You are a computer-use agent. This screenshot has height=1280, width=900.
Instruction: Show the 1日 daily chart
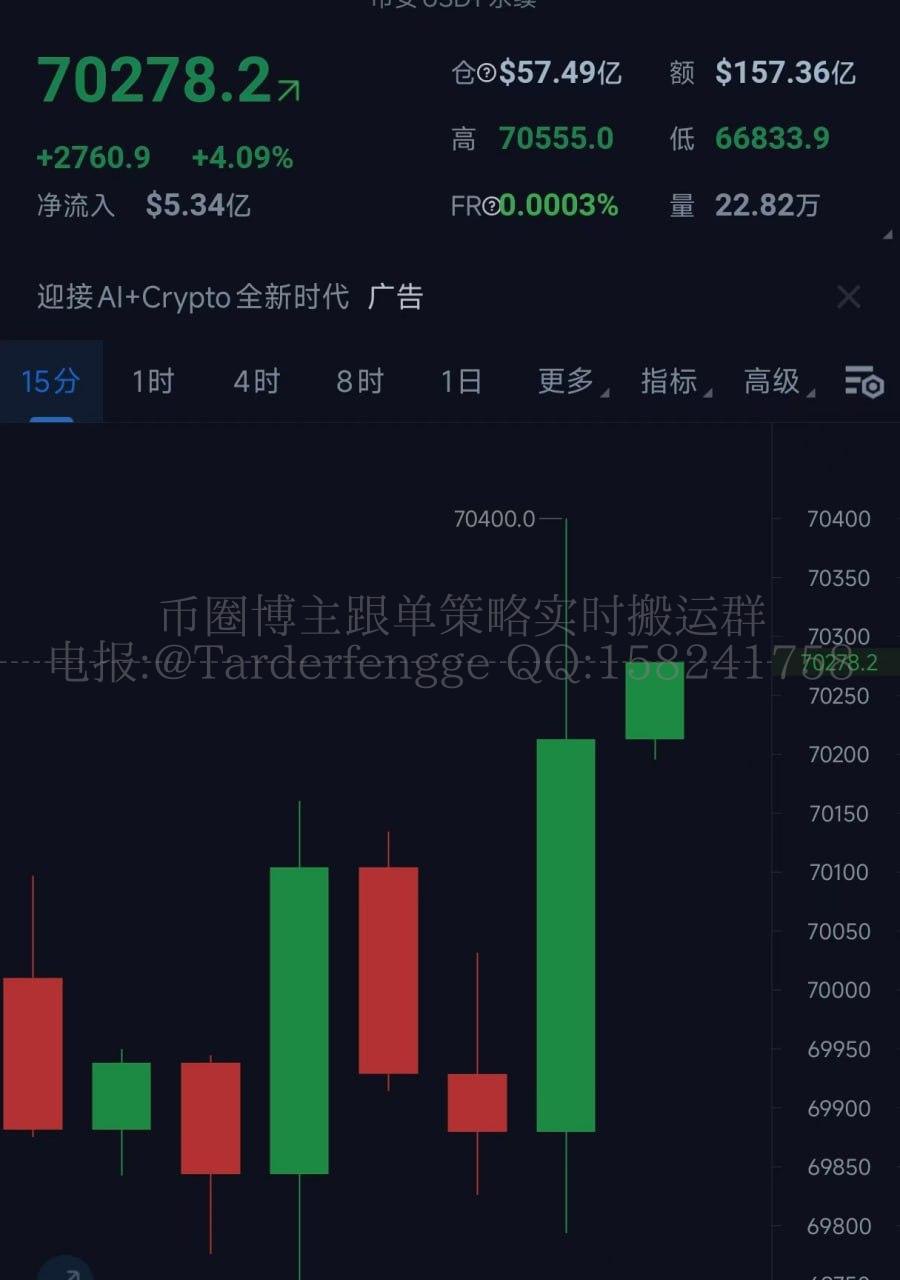(x=461, y=381)
